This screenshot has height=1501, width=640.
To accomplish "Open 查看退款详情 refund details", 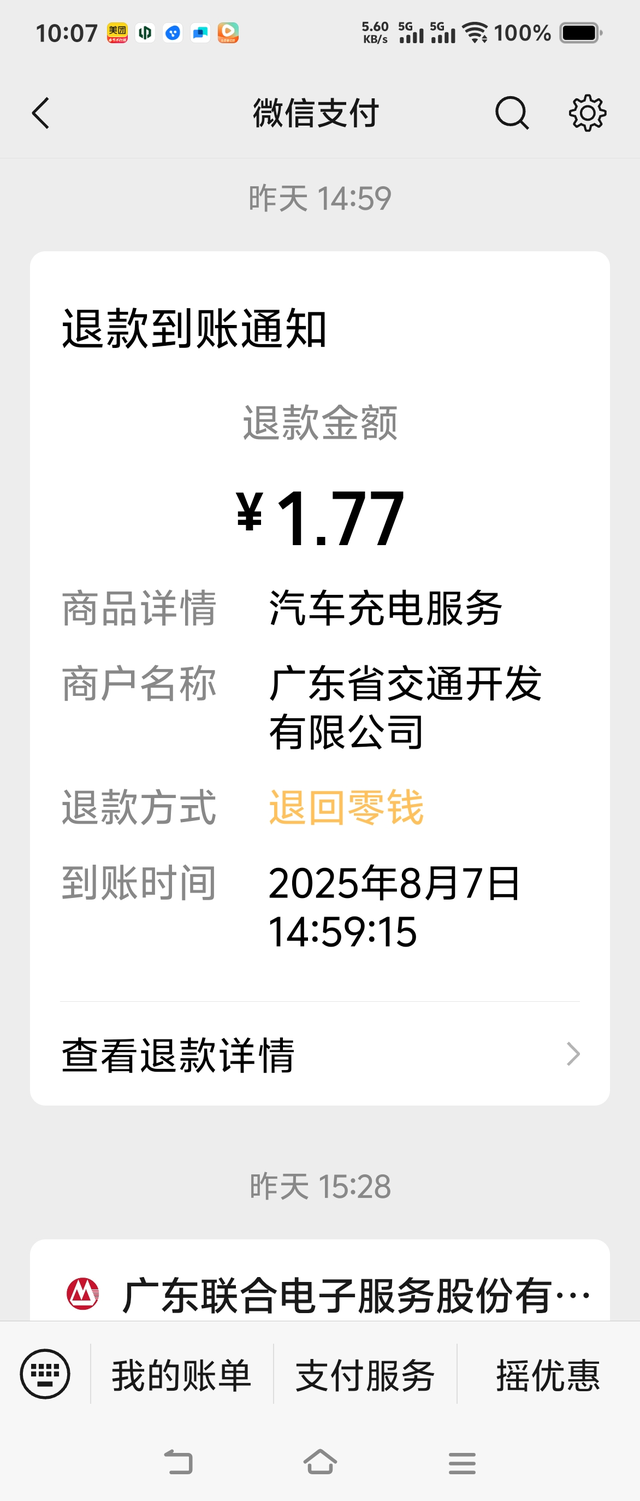I will coord(320,1054).
